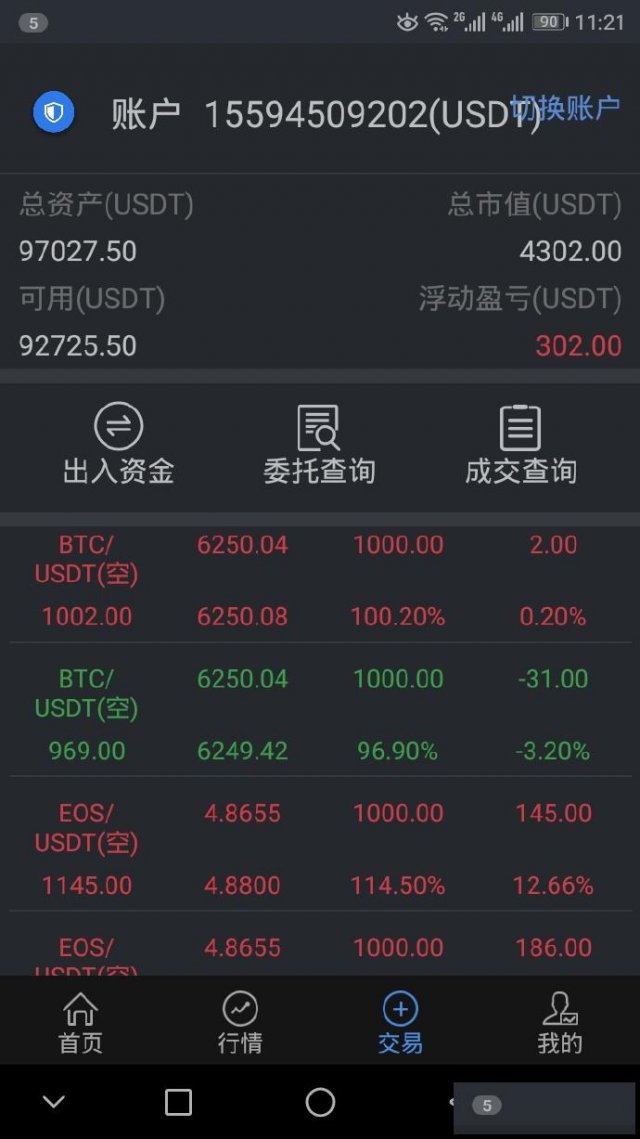Open 成交查询 trade history
Screen dimensions: 640x1139
[x=520, y=446]
